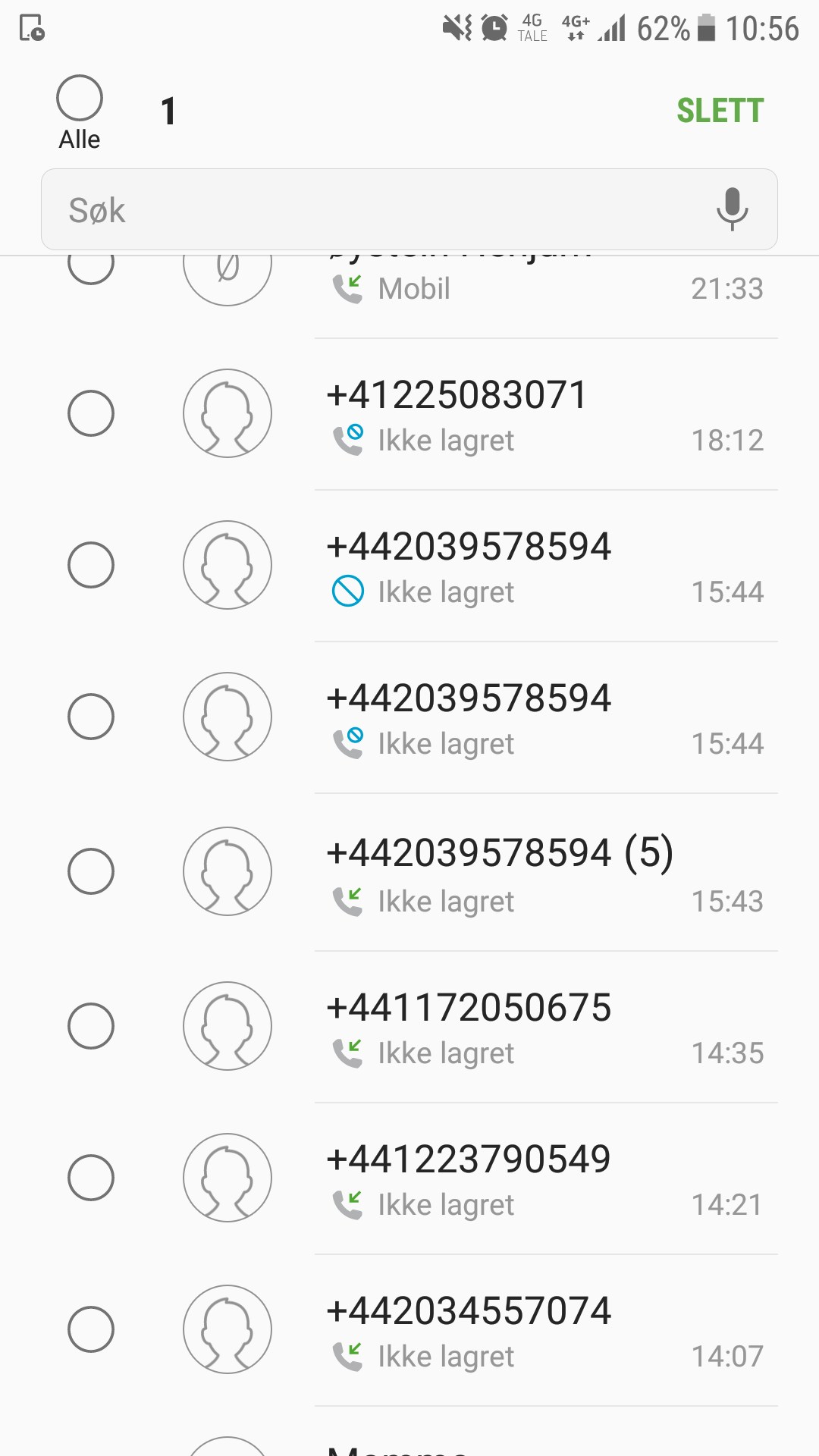This screenshot has width=819, height=1456.
Task: Select all entries with the Alle checkbox
Action: [80, 99]
